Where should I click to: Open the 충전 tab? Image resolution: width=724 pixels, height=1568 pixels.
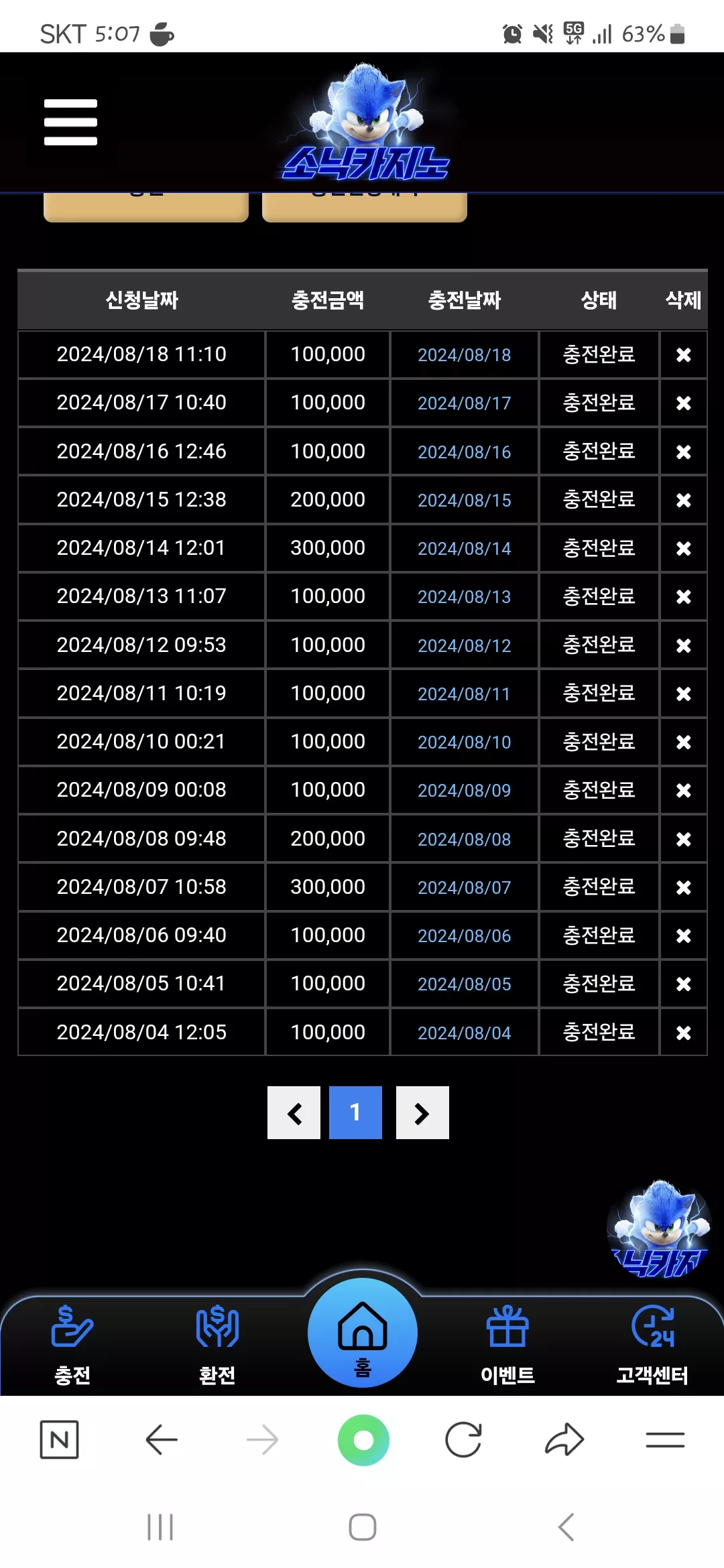click(x=72, y=1345)
